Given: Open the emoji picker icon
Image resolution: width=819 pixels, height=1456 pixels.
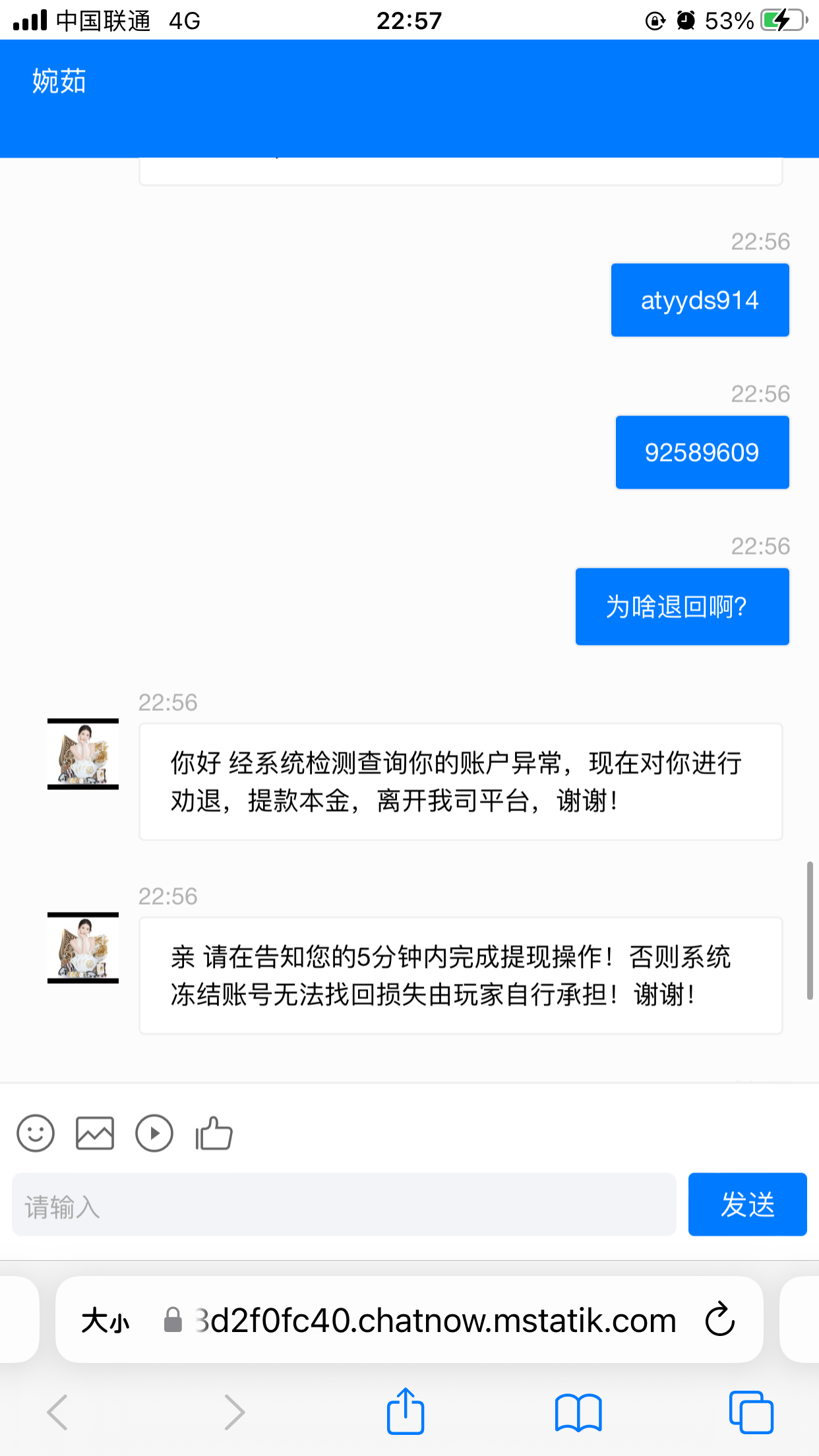Looking at the screenshot, I should coord(36,1133).
